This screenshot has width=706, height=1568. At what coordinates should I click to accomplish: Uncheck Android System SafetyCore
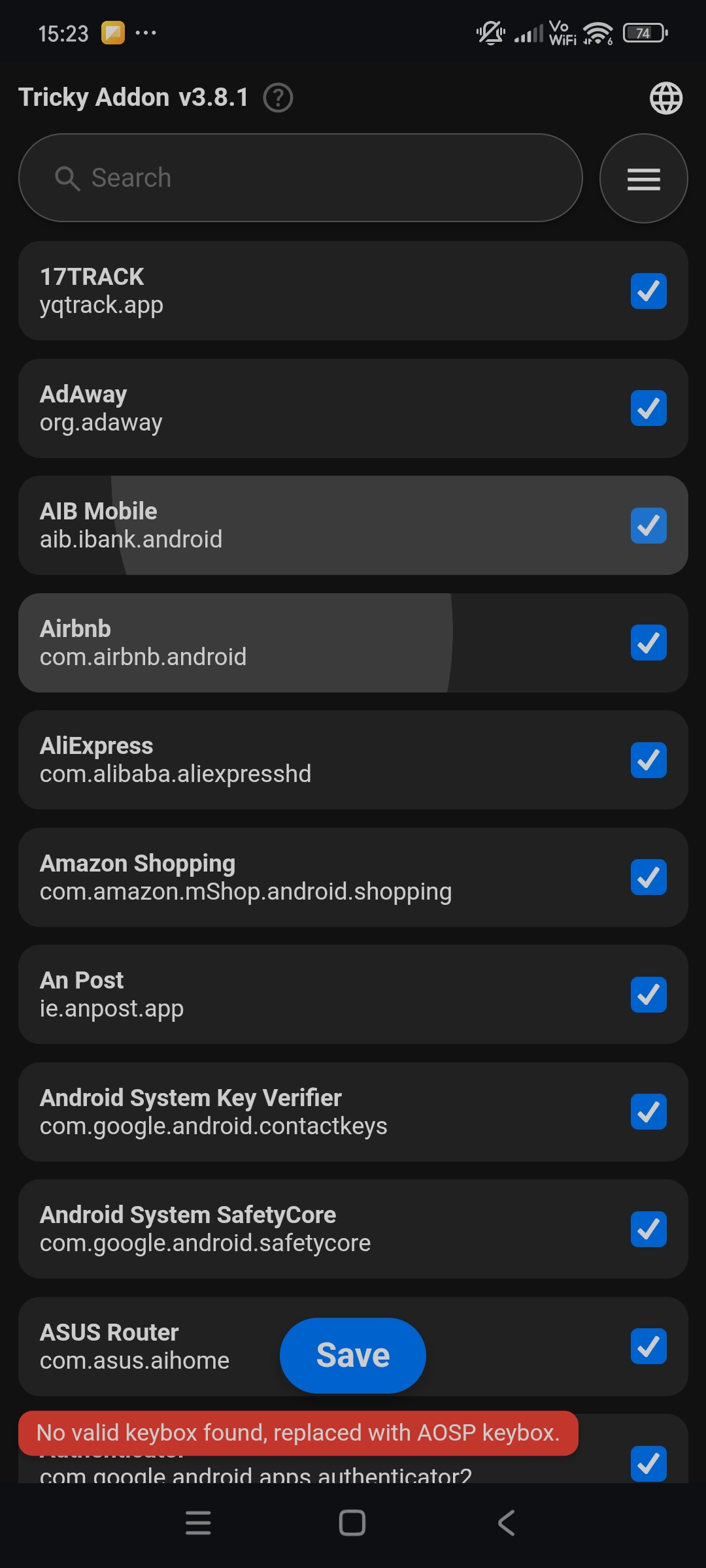pyautogui.click(x=648, y=1229)
